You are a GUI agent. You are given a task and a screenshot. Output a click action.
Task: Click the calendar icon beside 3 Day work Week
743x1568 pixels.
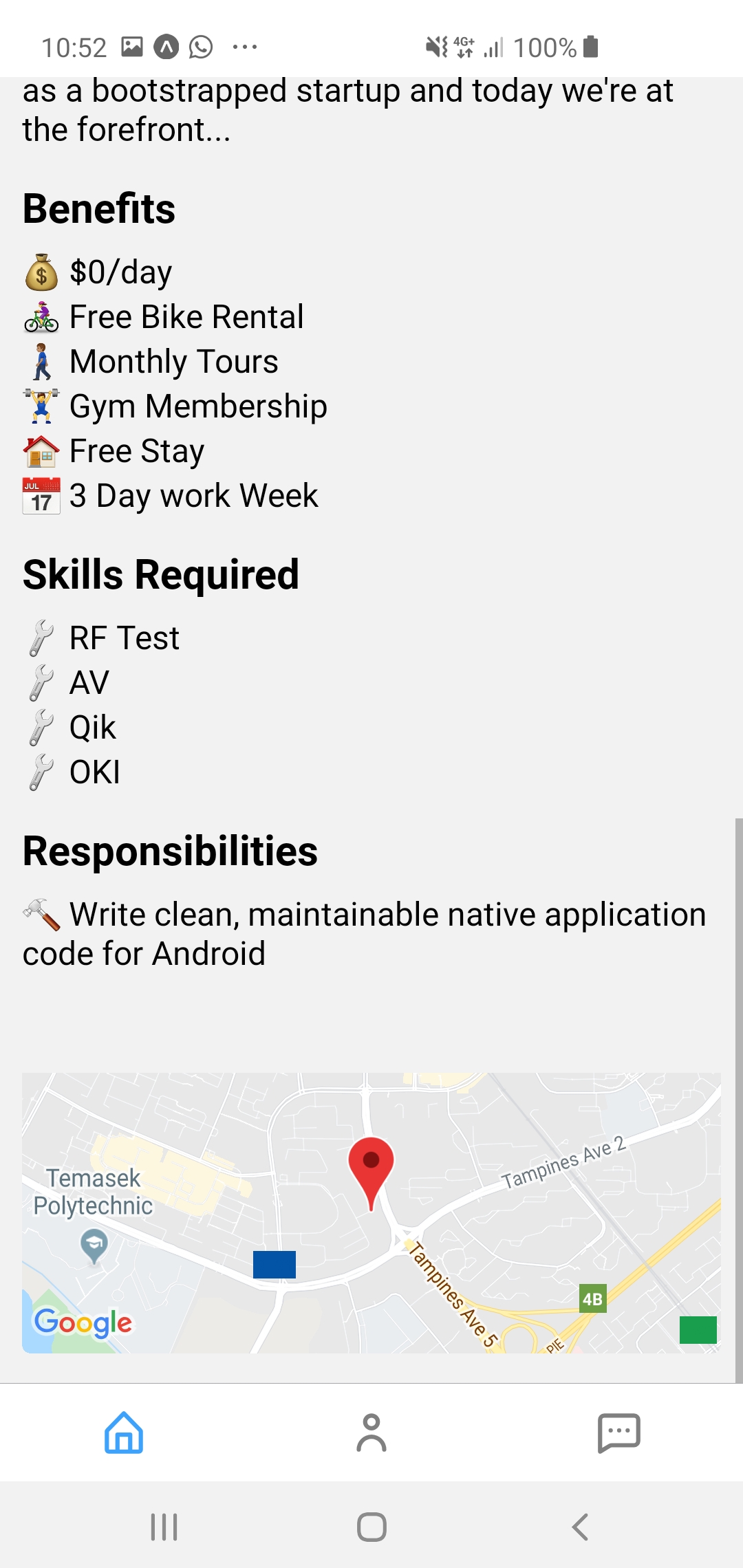point(40,495)
